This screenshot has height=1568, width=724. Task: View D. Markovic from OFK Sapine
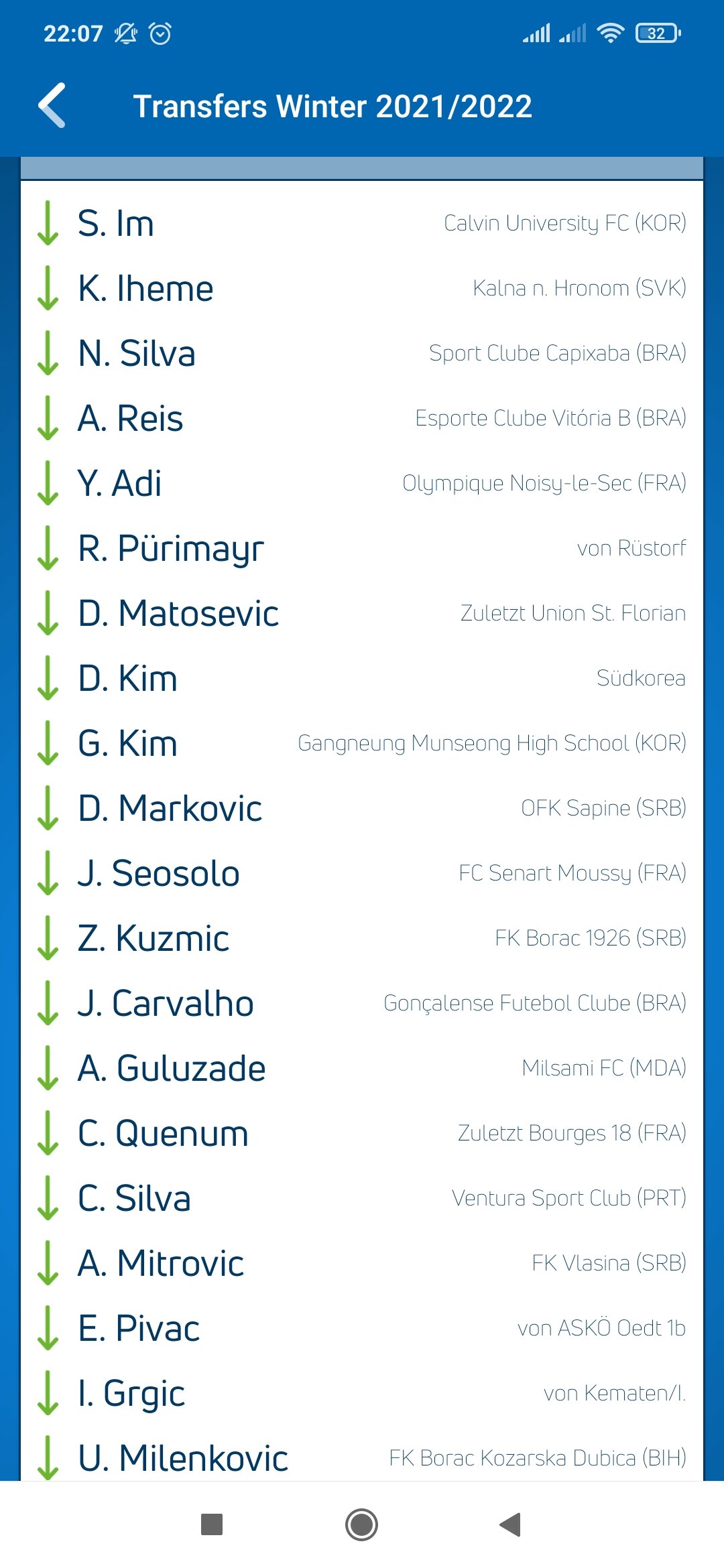click(362, 808)
